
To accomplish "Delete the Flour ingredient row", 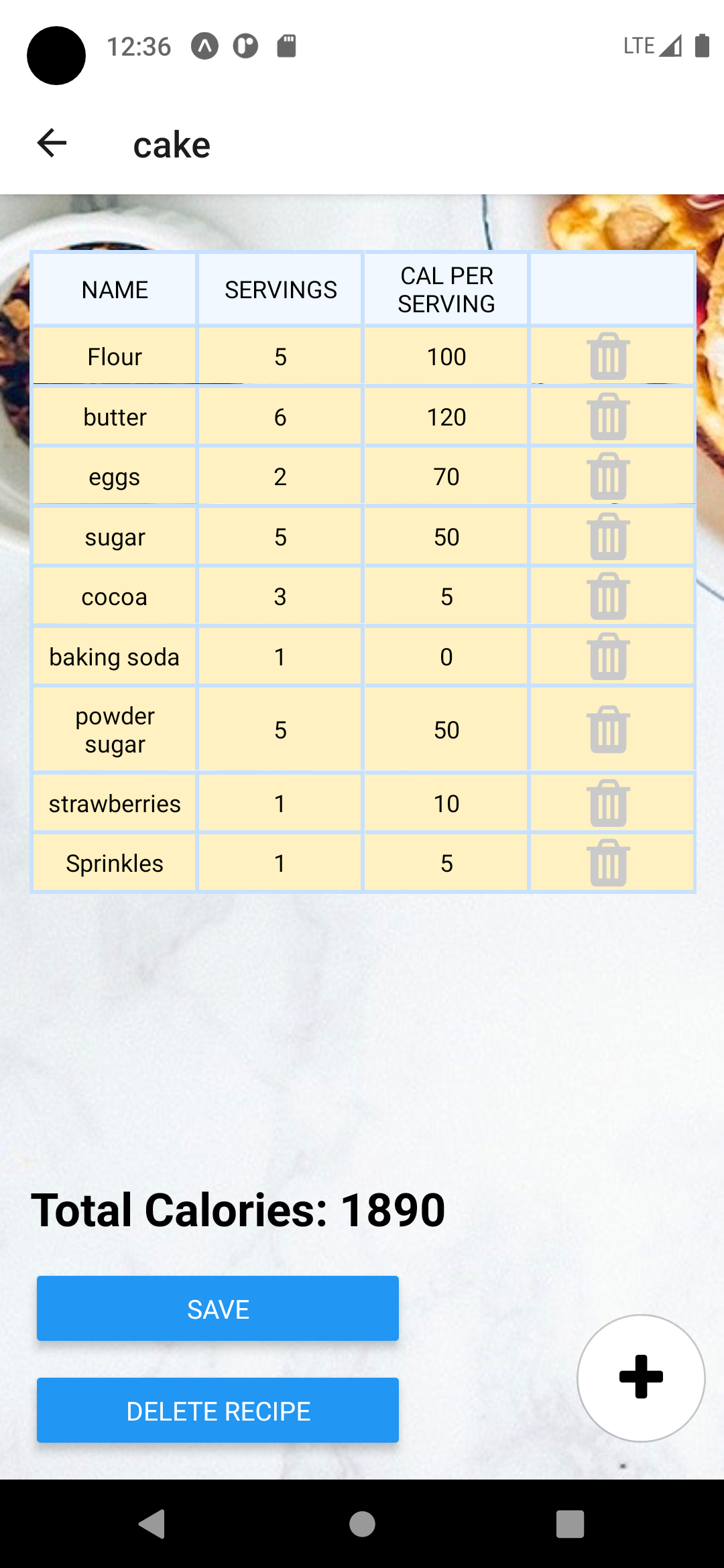I will 609,356.
